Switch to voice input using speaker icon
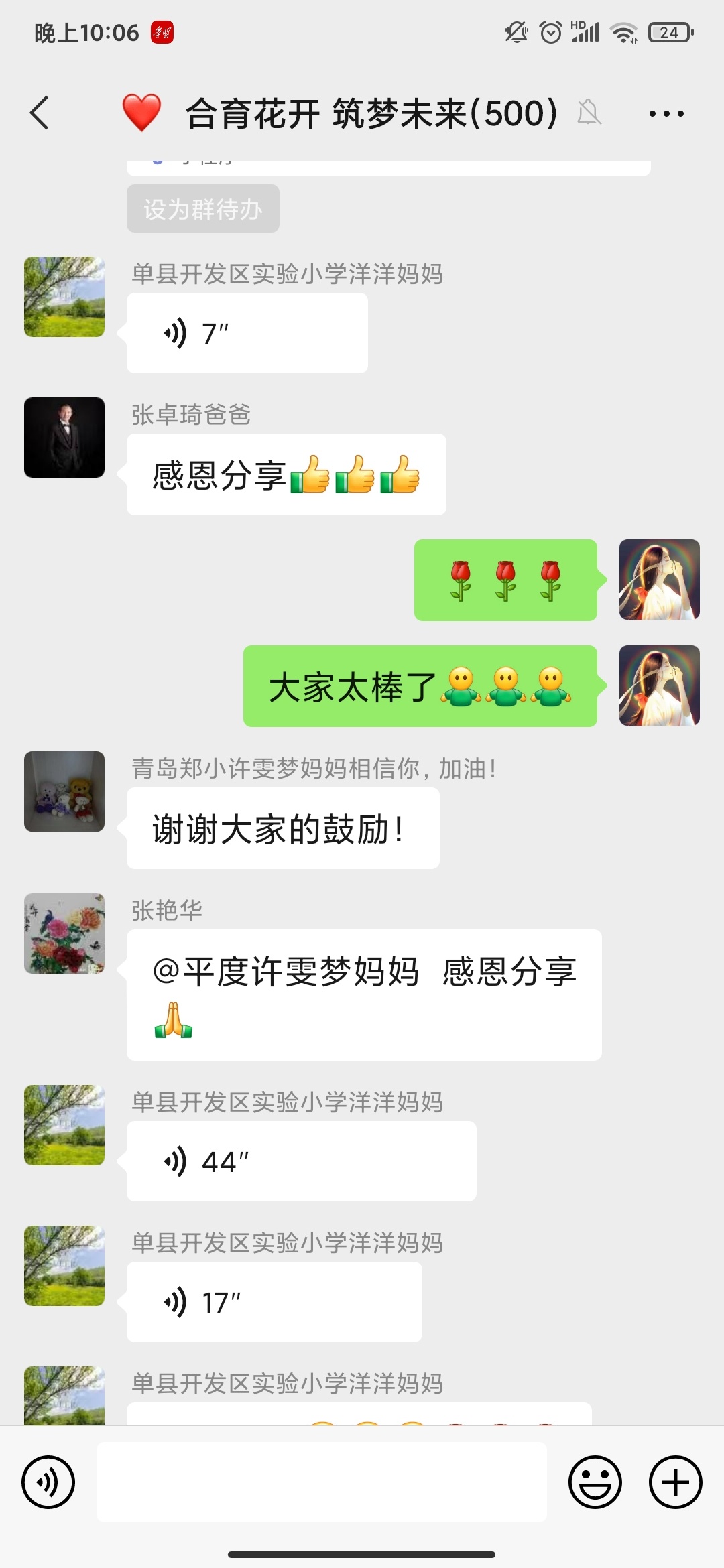This screenshot has height=1568, width=724. pyautogui.click(x=49, y=1482)
